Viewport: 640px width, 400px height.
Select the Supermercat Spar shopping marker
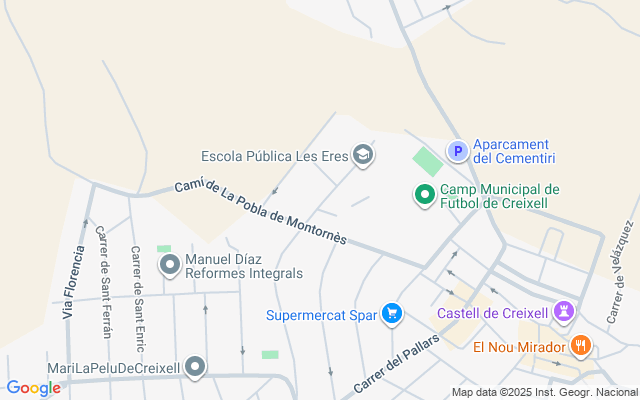[392, 315]
